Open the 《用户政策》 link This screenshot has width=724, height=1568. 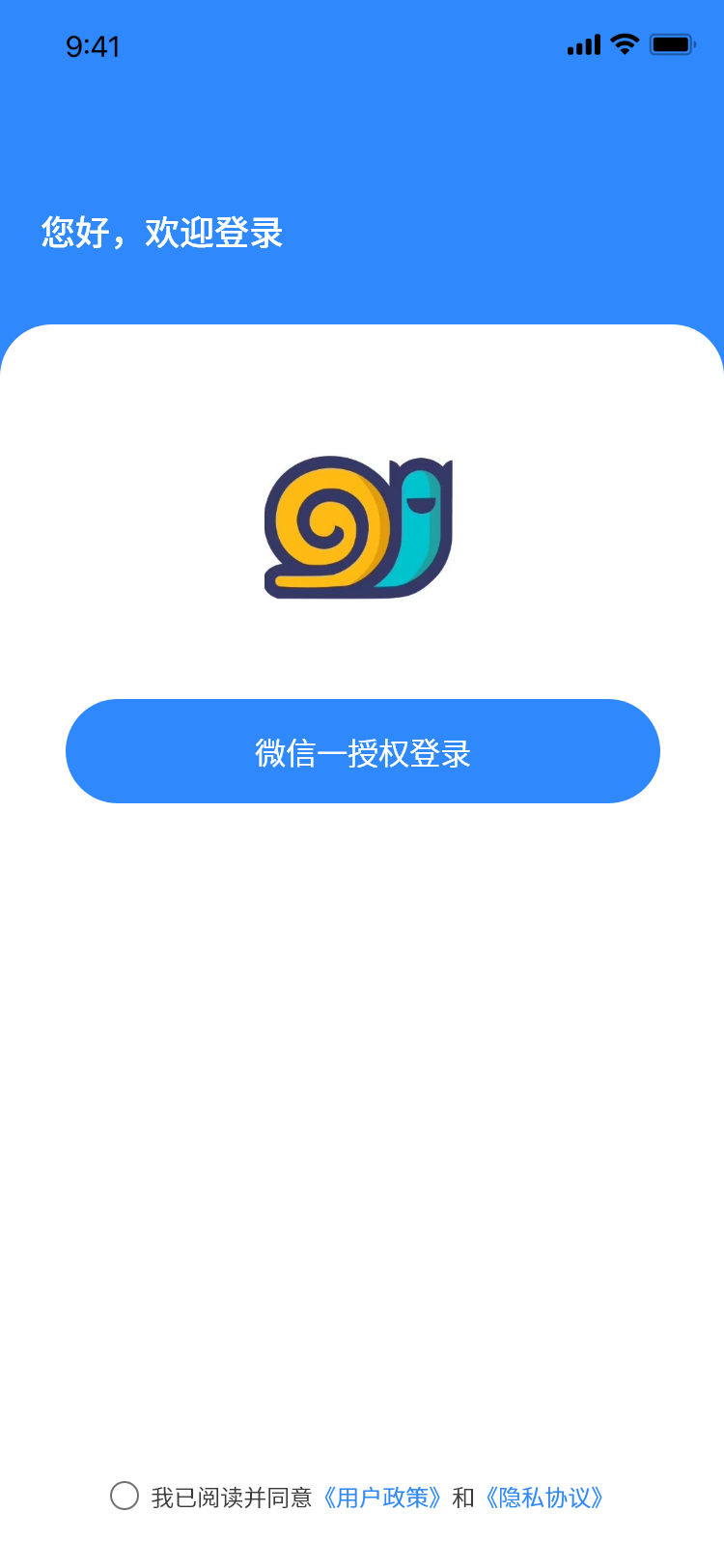coord(382,1498)
